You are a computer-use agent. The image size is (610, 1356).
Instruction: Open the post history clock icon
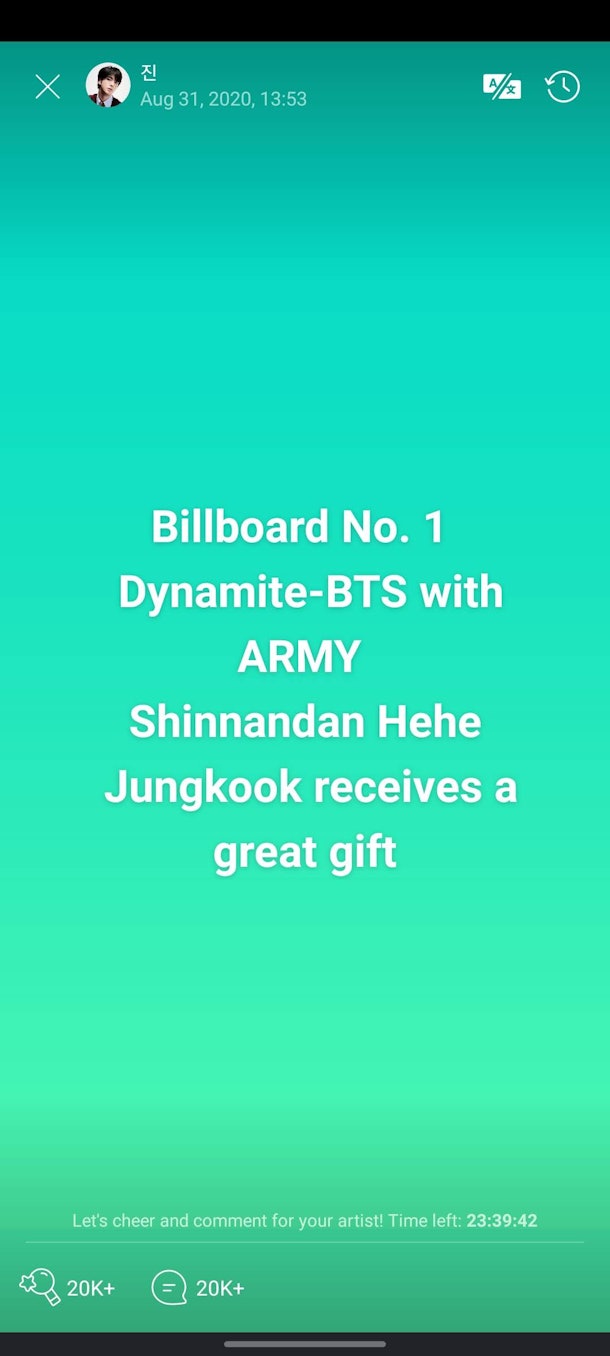click(562, 86)
